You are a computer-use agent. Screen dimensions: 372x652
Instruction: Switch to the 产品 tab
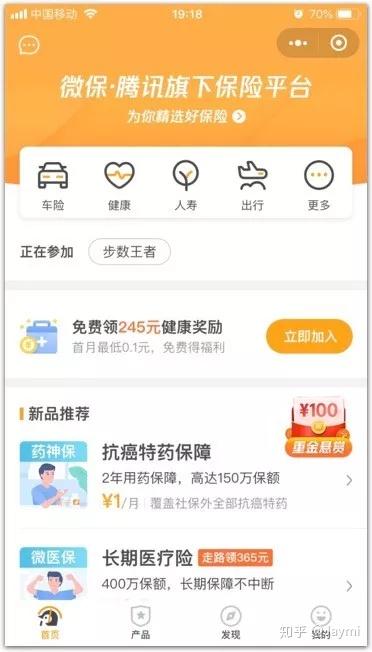point(140,622)
